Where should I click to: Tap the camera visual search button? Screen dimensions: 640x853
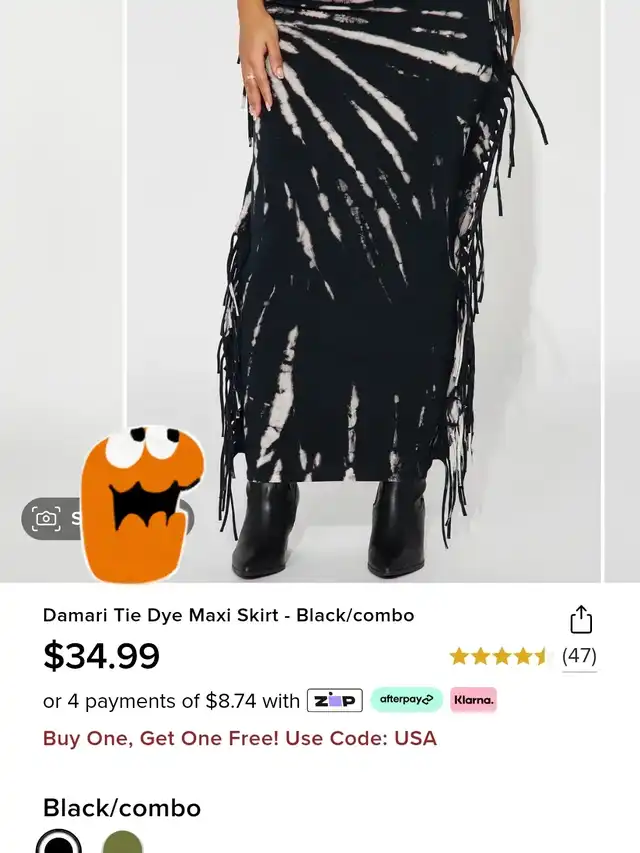click(48, 518)
